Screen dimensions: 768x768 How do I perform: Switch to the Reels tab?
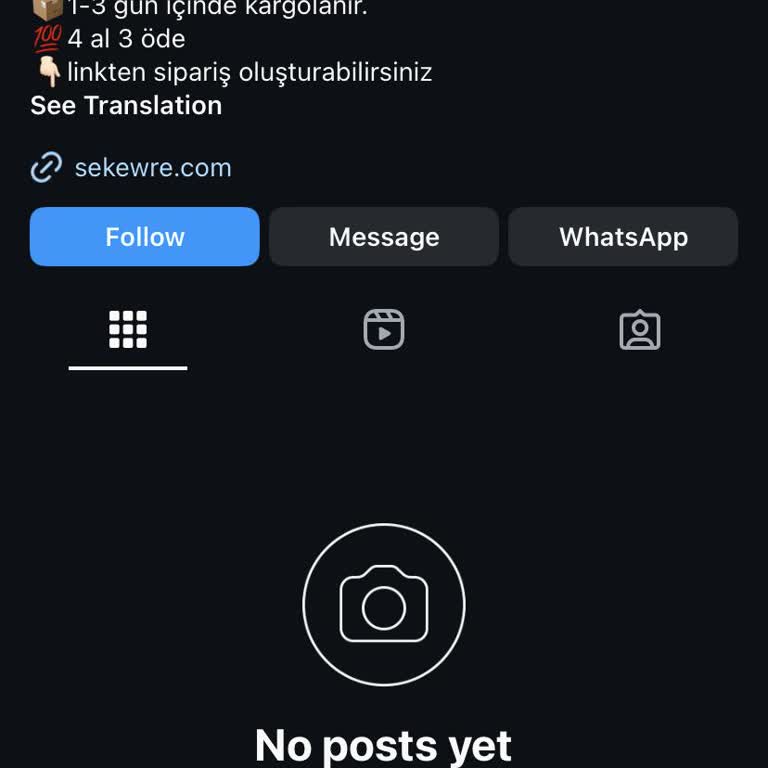point(384,330)
